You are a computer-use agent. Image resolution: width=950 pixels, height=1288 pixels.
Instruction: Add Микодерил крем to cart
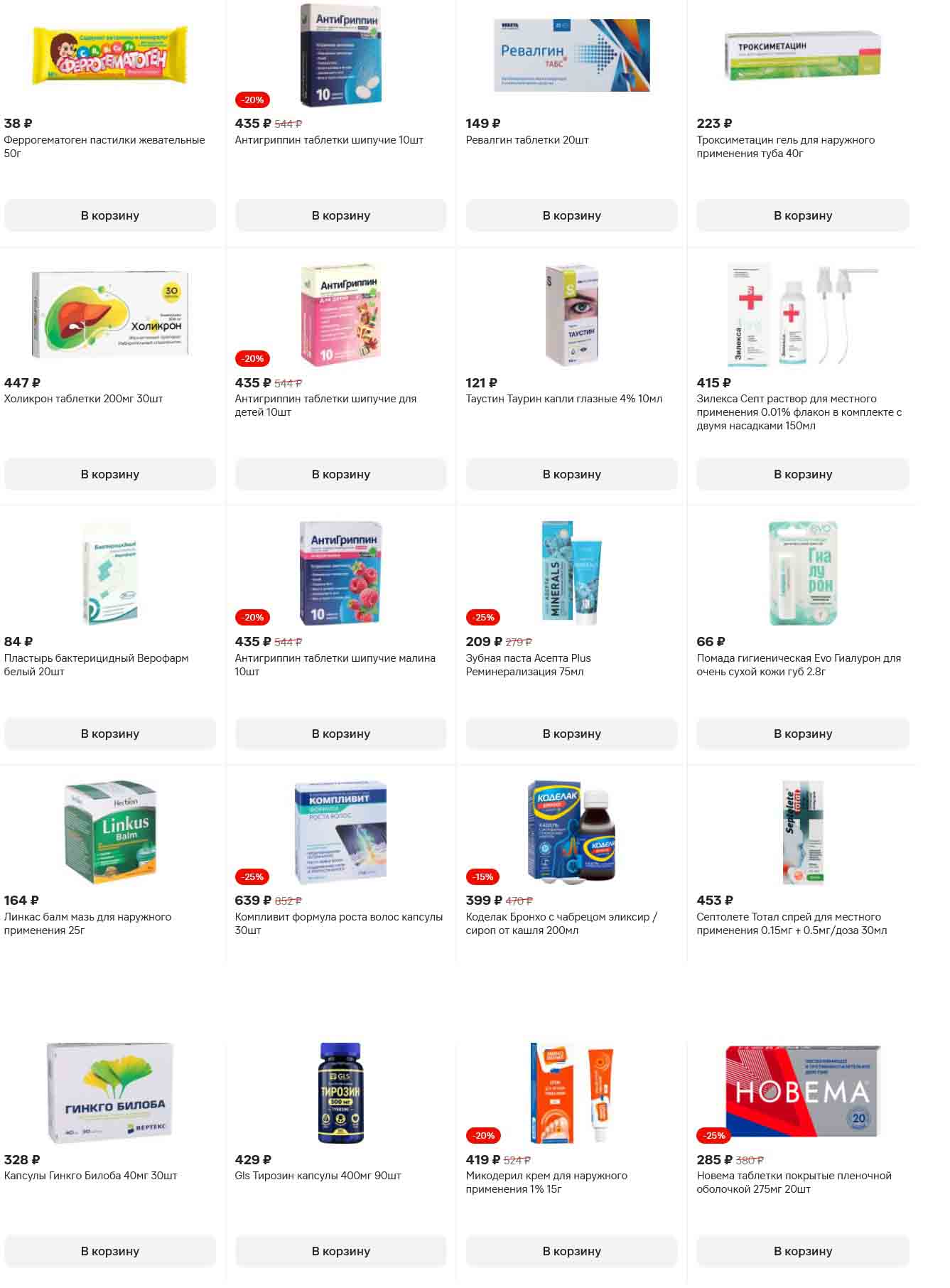click(x=571, y=1251)
